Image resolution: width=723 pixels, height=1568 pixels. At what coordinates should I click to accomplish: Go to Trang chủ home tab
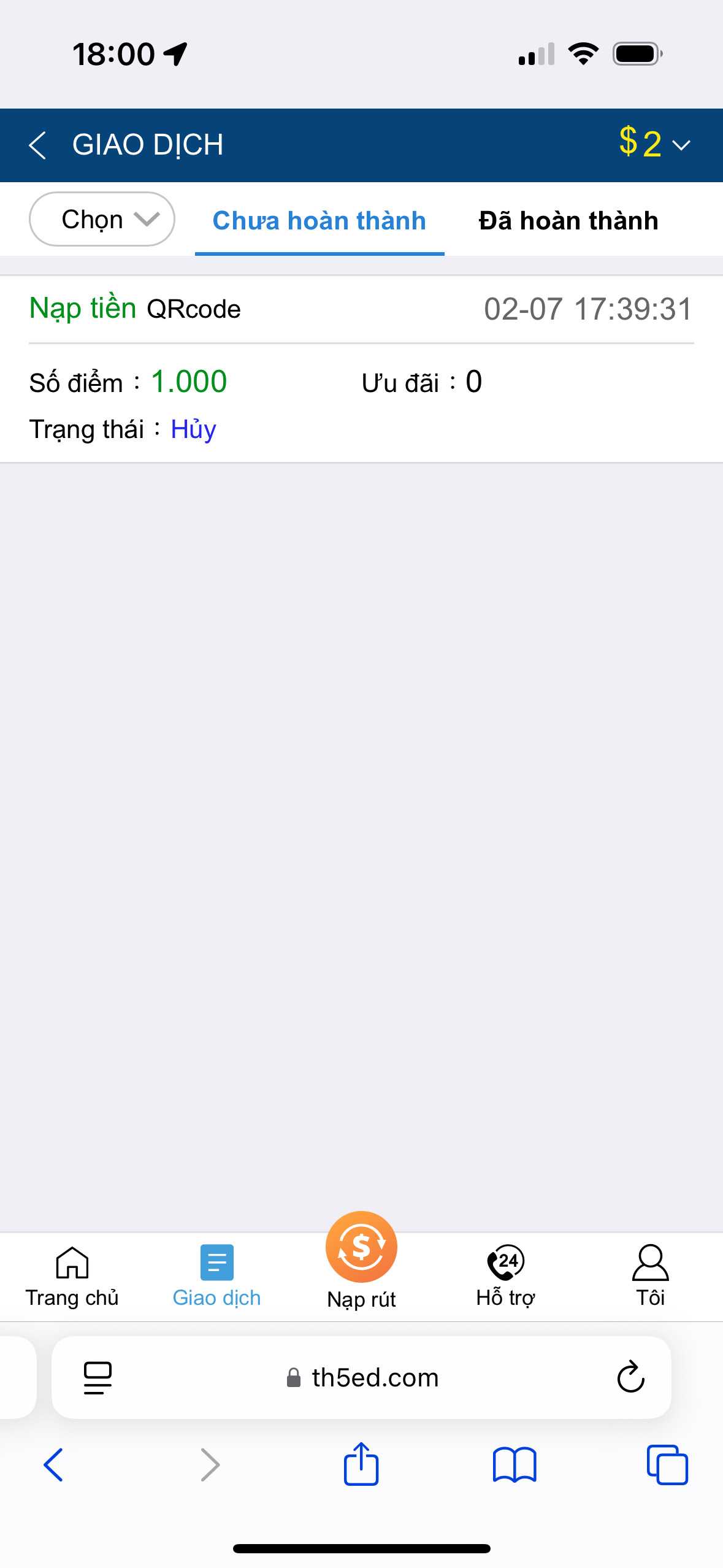coord(72,1276)
